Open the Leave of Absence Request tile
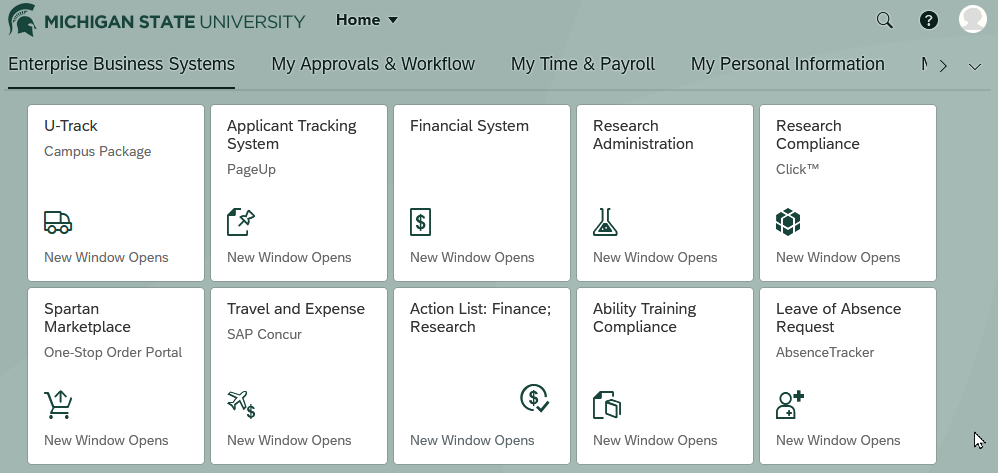 848,375
